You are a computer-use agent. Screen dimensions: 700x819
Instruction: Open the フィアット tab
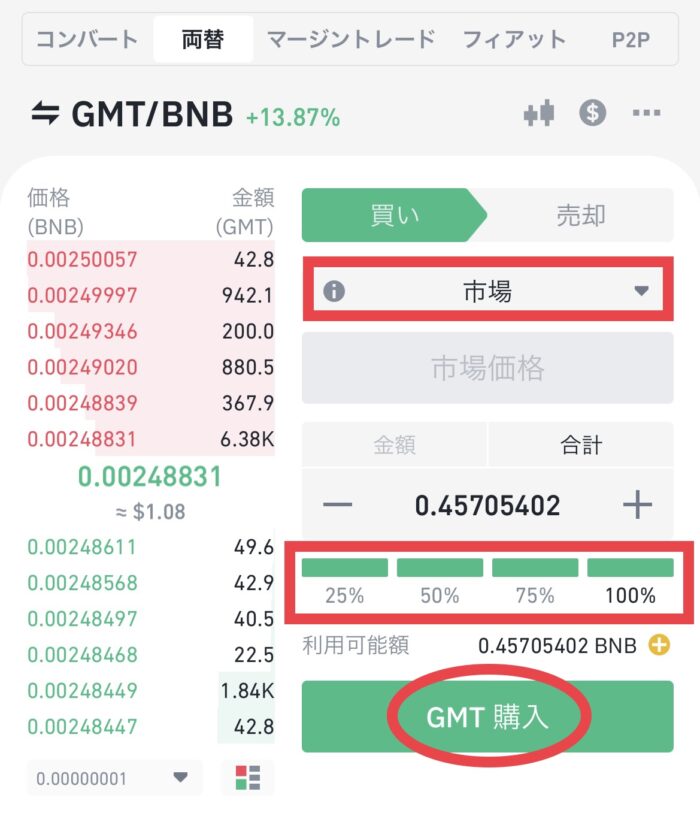point(514,40)
